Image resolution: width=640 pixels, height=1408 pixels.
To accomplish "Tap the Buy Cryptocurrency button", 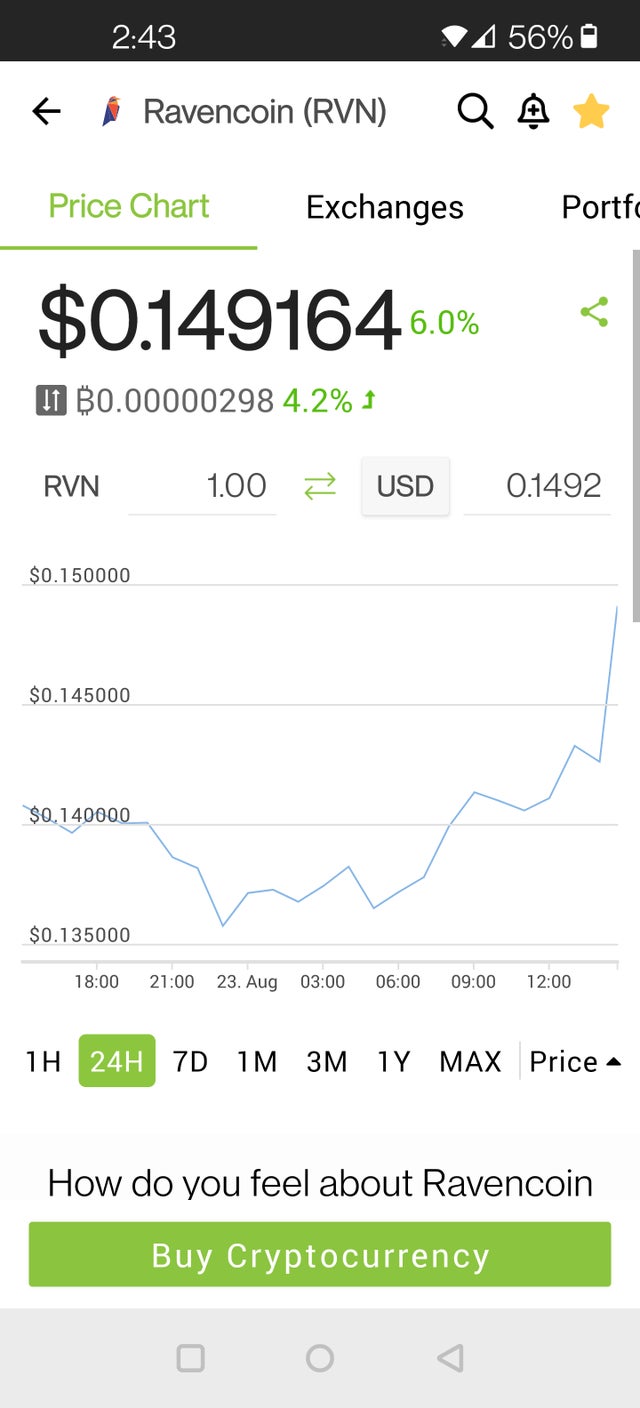I will (x=320, y=1254).
